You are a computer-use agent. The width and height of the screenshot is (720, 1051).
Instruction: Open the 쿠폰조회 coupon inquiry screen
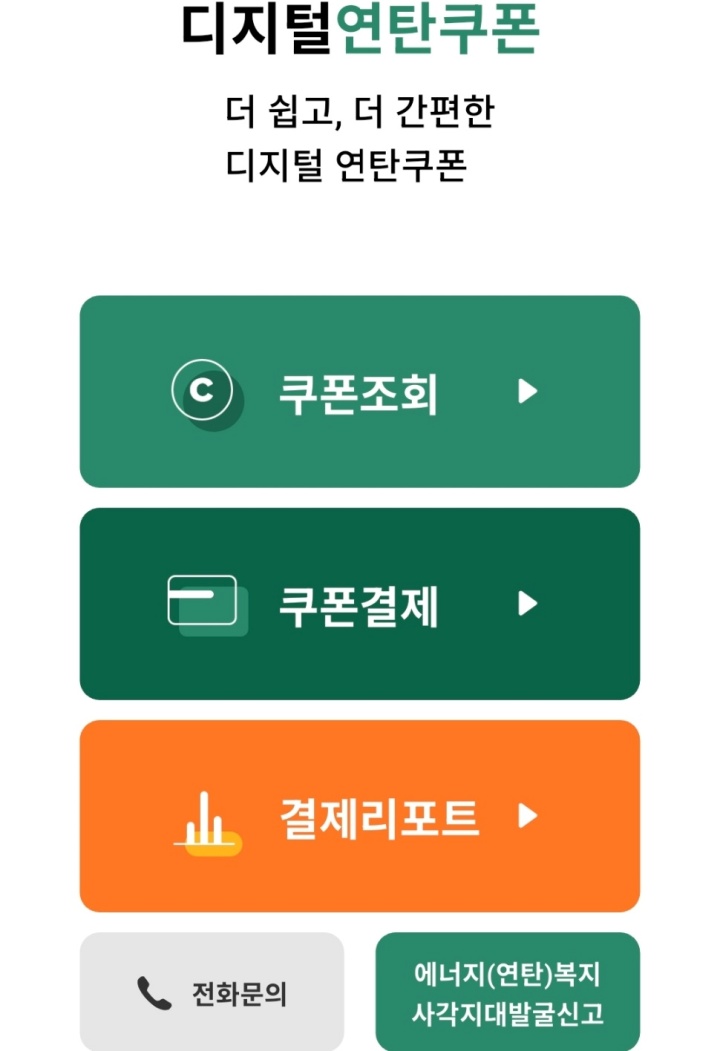(360, 391)
